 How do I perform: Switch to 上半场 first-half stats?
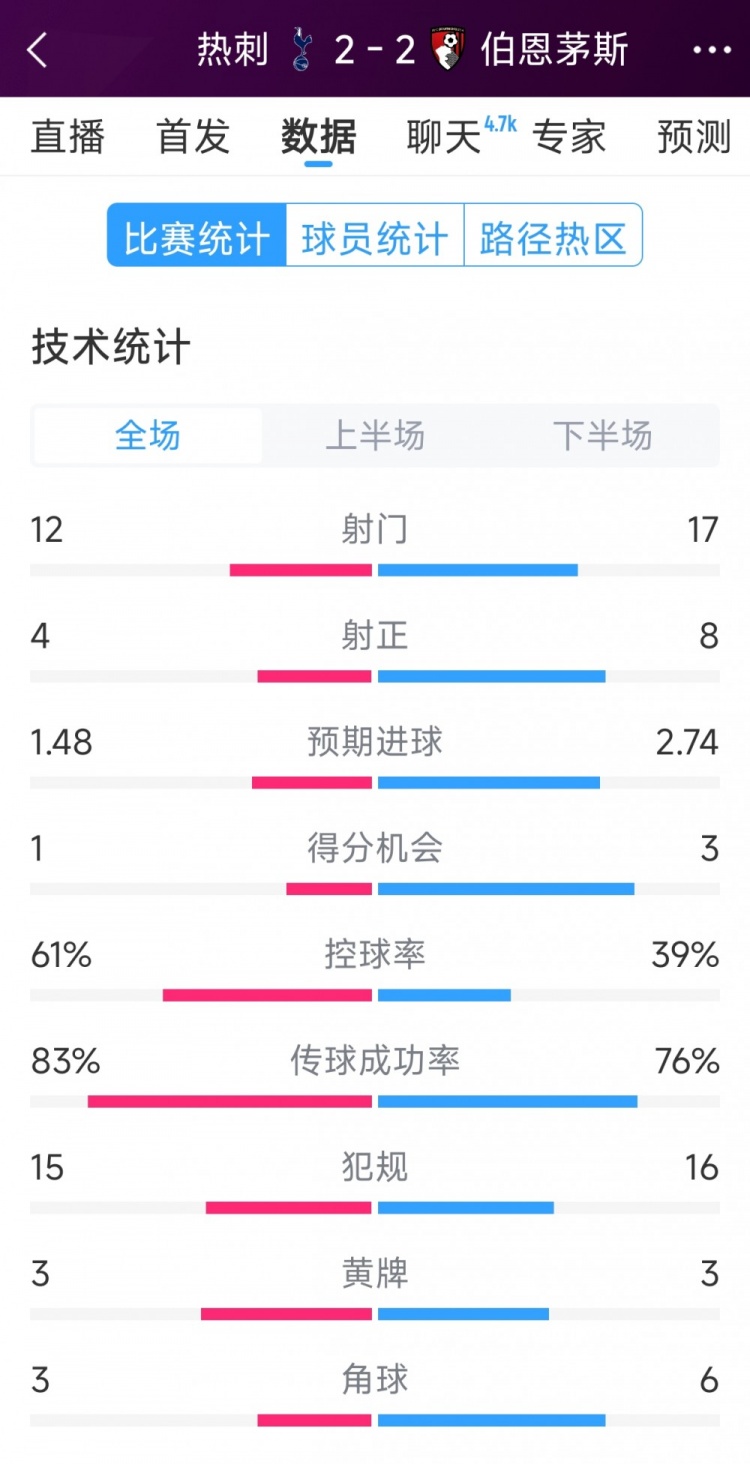(x=375, y=435)
